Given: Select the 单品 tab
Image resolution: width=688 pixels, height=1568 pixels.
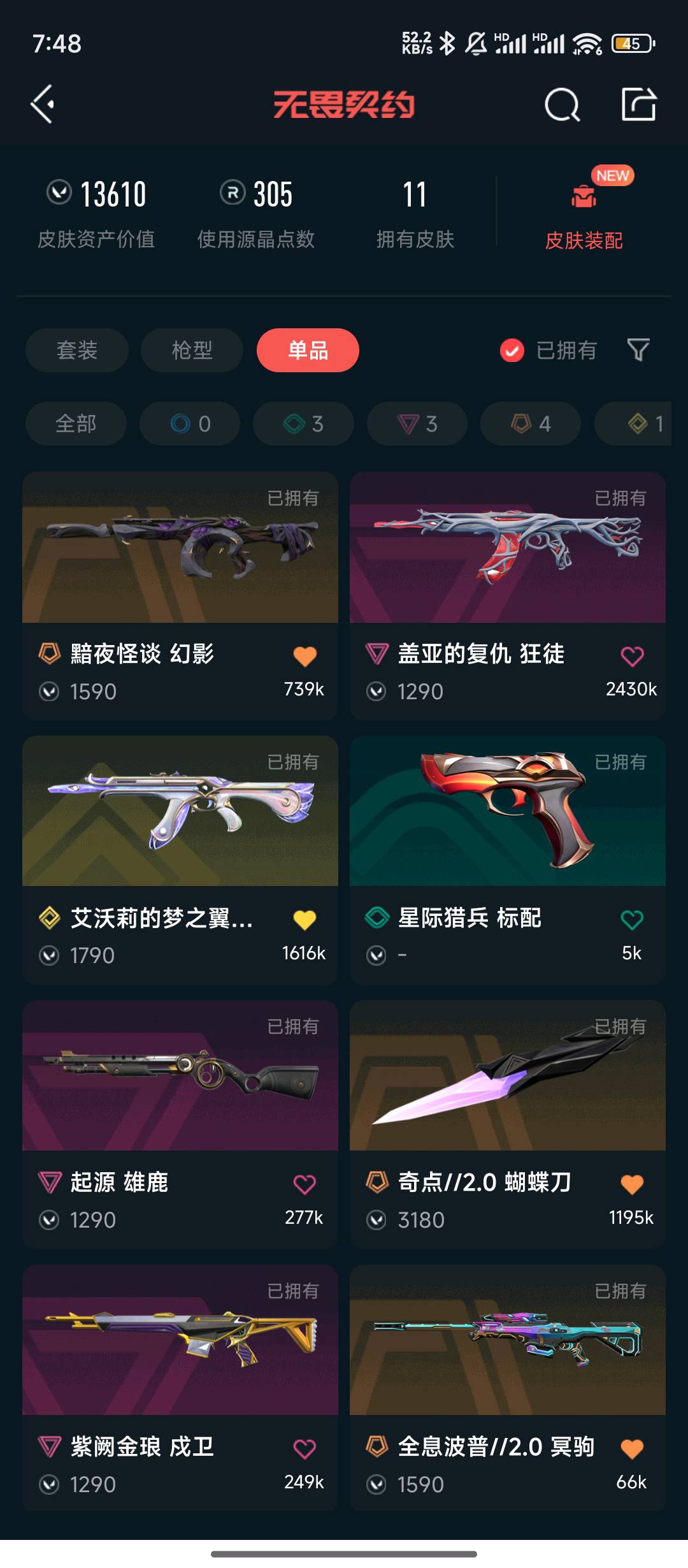Looking at the screenshot, I should click(x=308, y=350).
